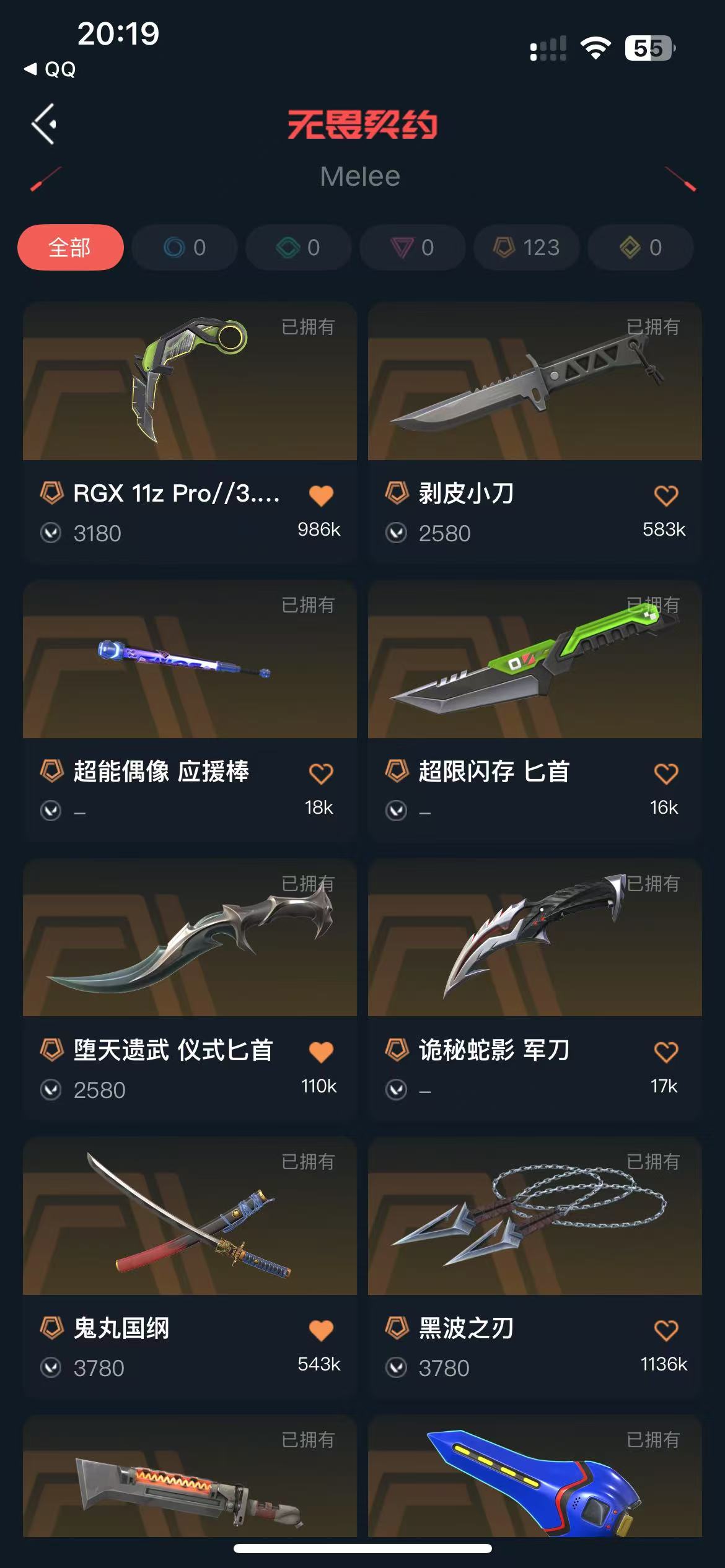The height and width of the screenshot is (1568, 725).
Task: Like the 黑波之刃 skin
Action: point(666,1330)
